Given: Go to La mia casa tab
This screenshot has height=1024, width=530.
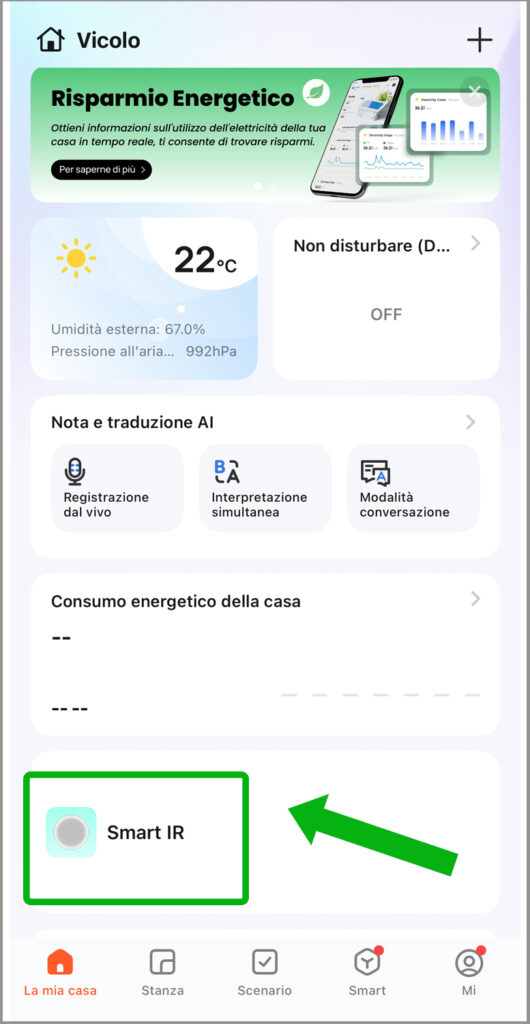Looking at the screenshot, I should 60,972.
